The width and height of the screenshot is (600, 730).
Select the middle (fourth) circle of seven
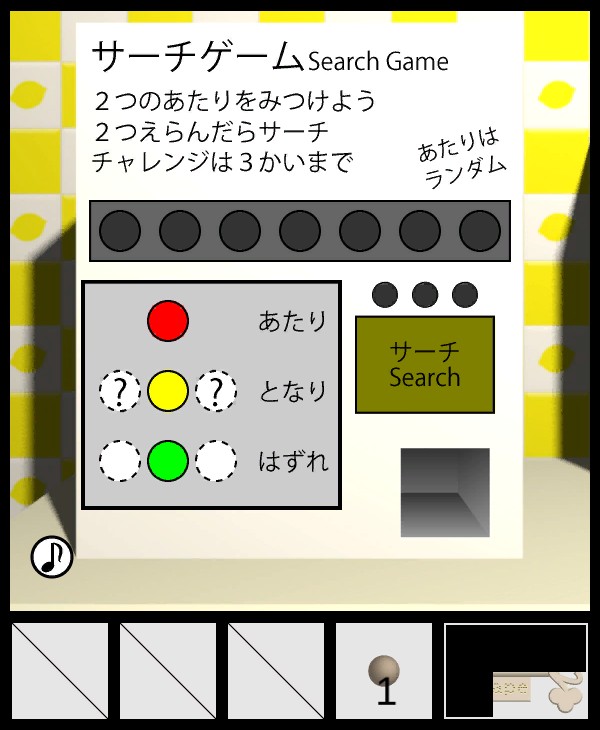pos(300,232)
